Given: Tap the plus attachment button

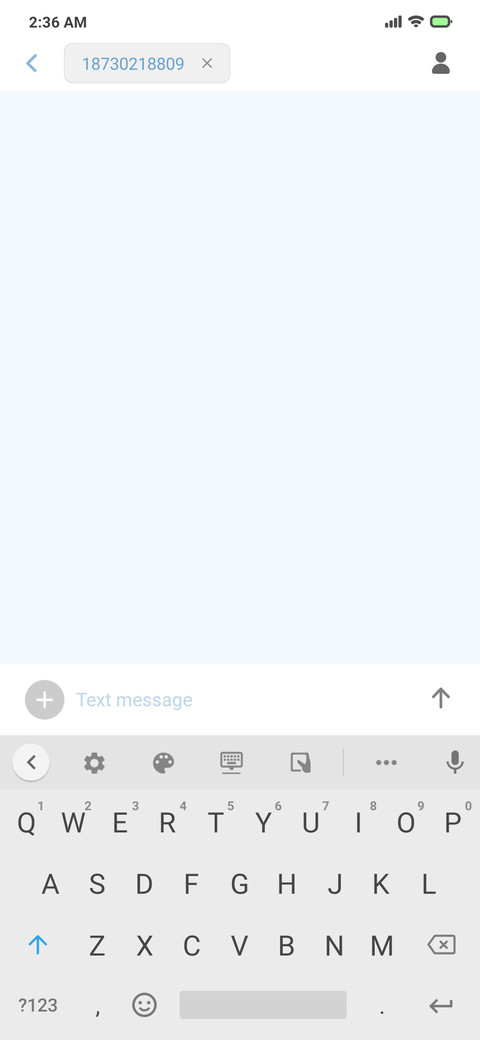Looking at the screenshot, I should click(44, 700).
